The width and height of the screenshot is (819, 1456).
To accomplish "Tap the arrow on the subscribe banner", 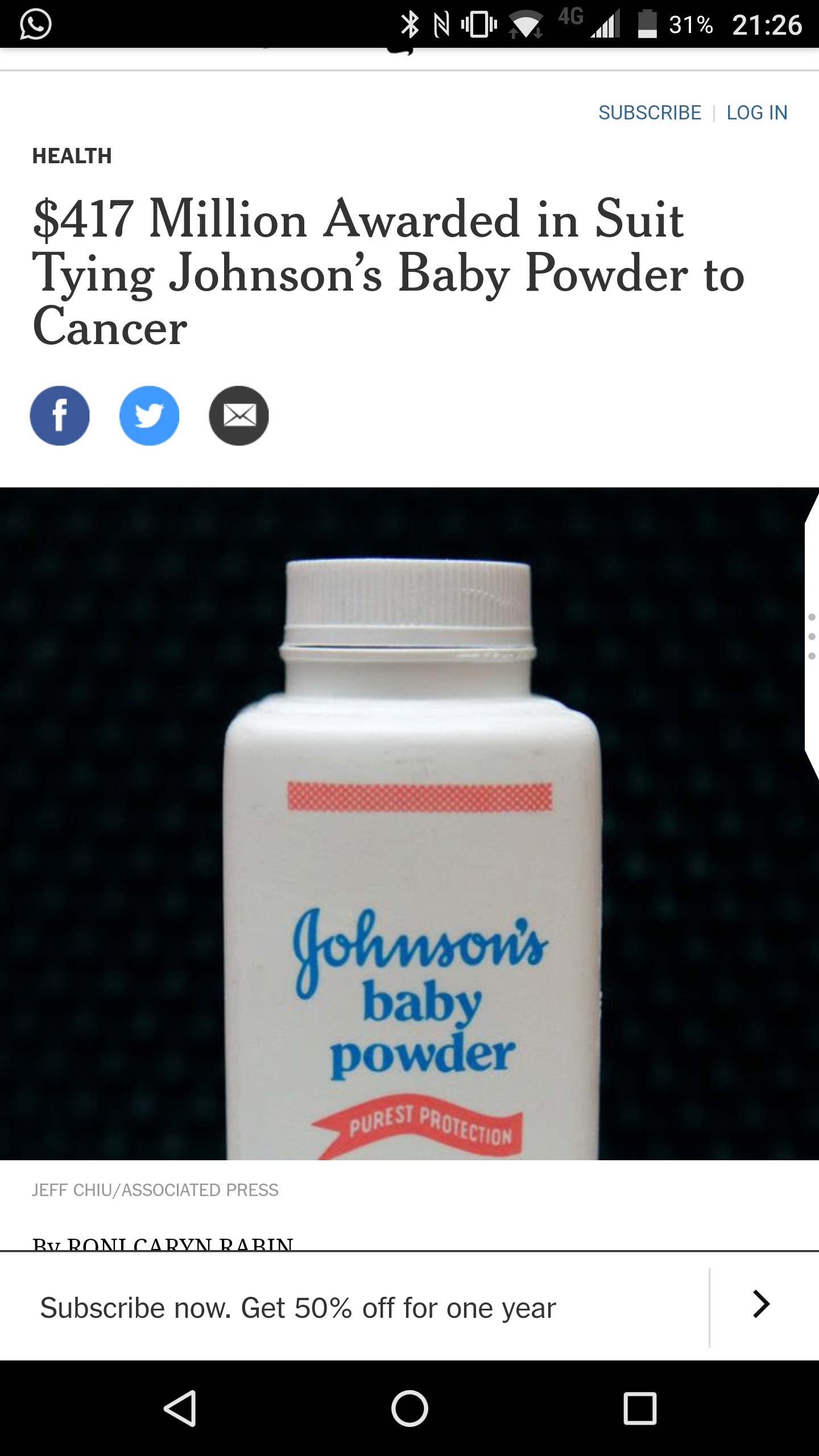I will coord(761,1304).
